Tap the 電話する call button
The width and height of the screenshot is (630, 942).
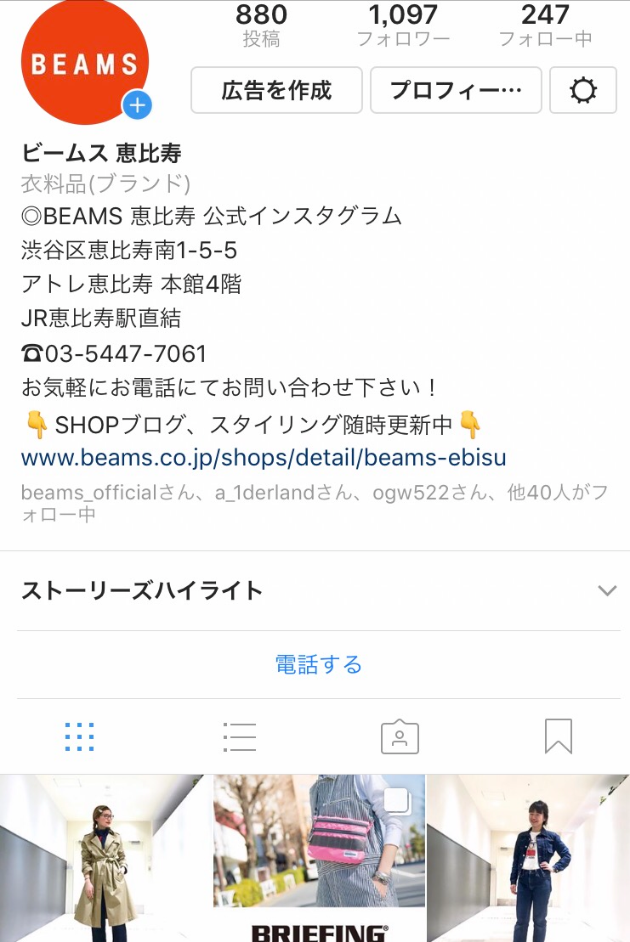[x=318, y=664]
